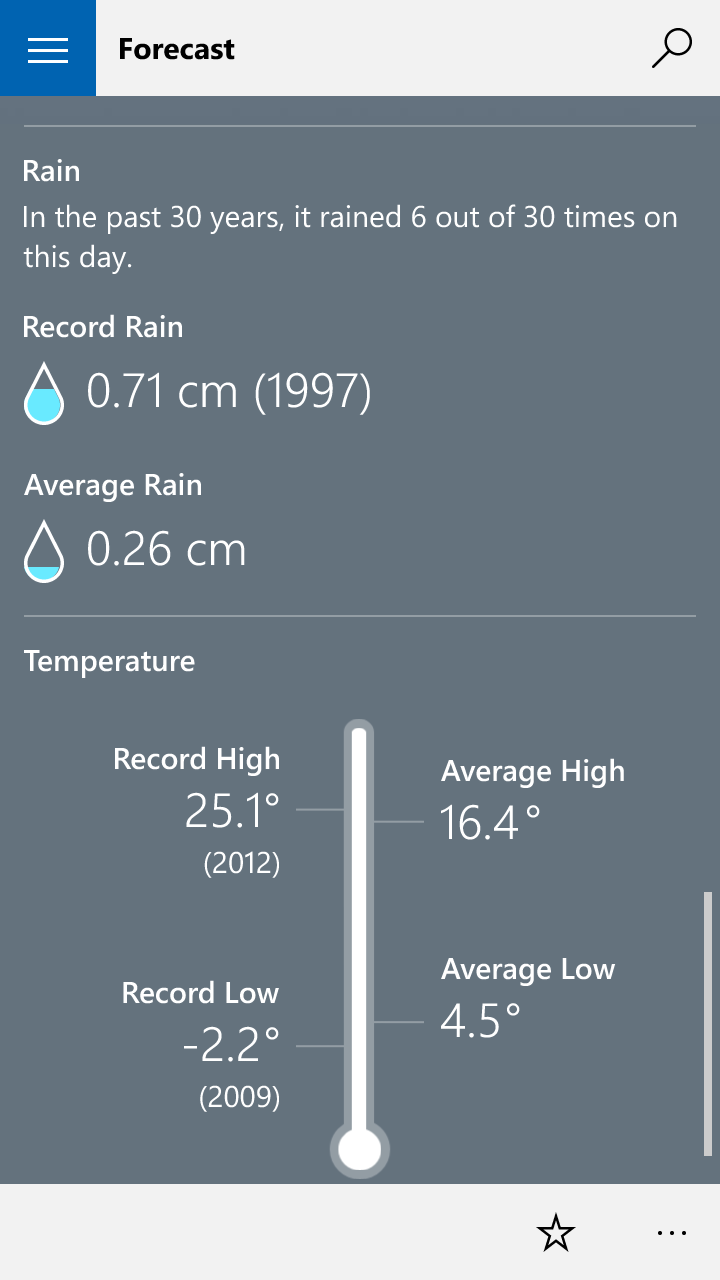This screenshot has width=720, height=1280.
Task: Open the more options ellipsis menu
Action: click(x=672, y=1233)
